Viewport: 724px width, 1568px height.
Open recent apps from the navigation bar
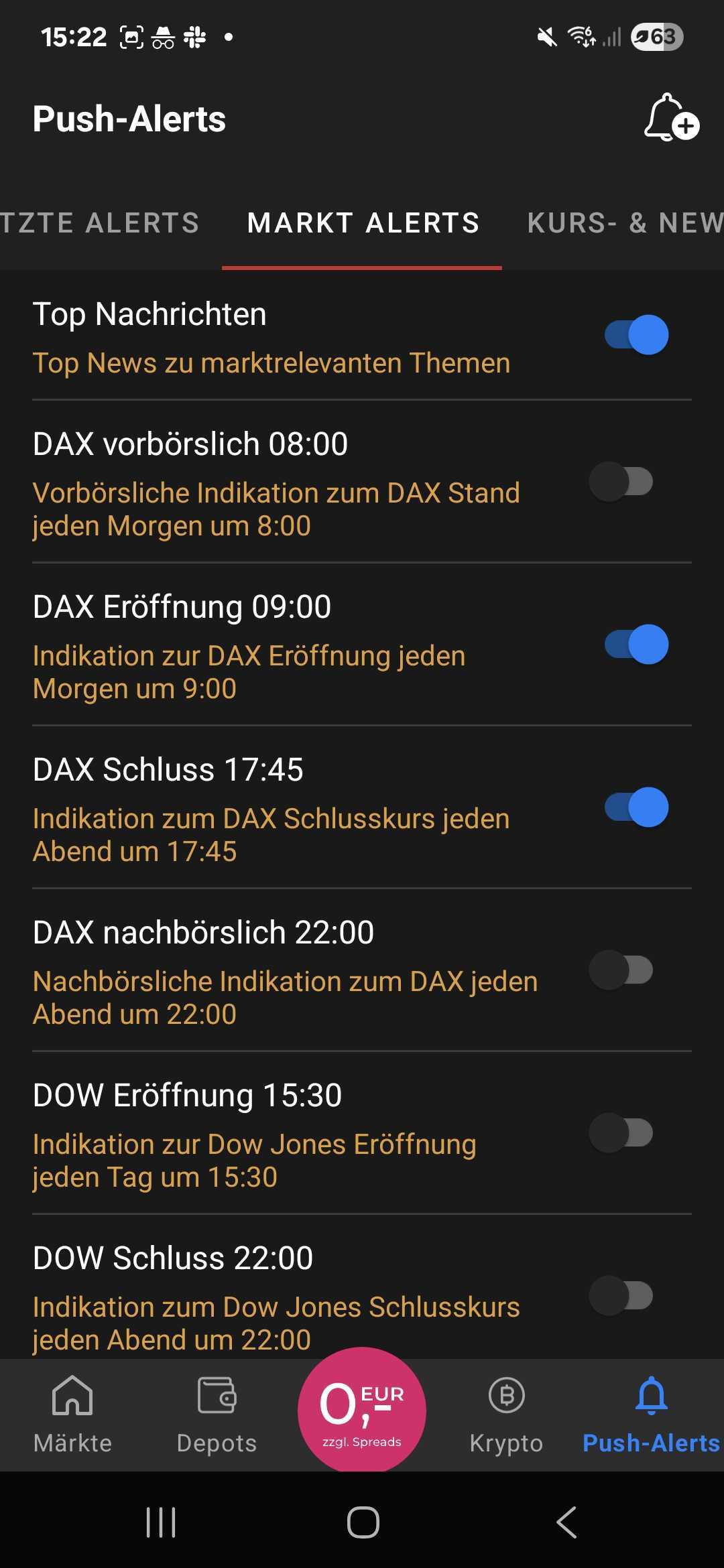[x=161, y=1522]
